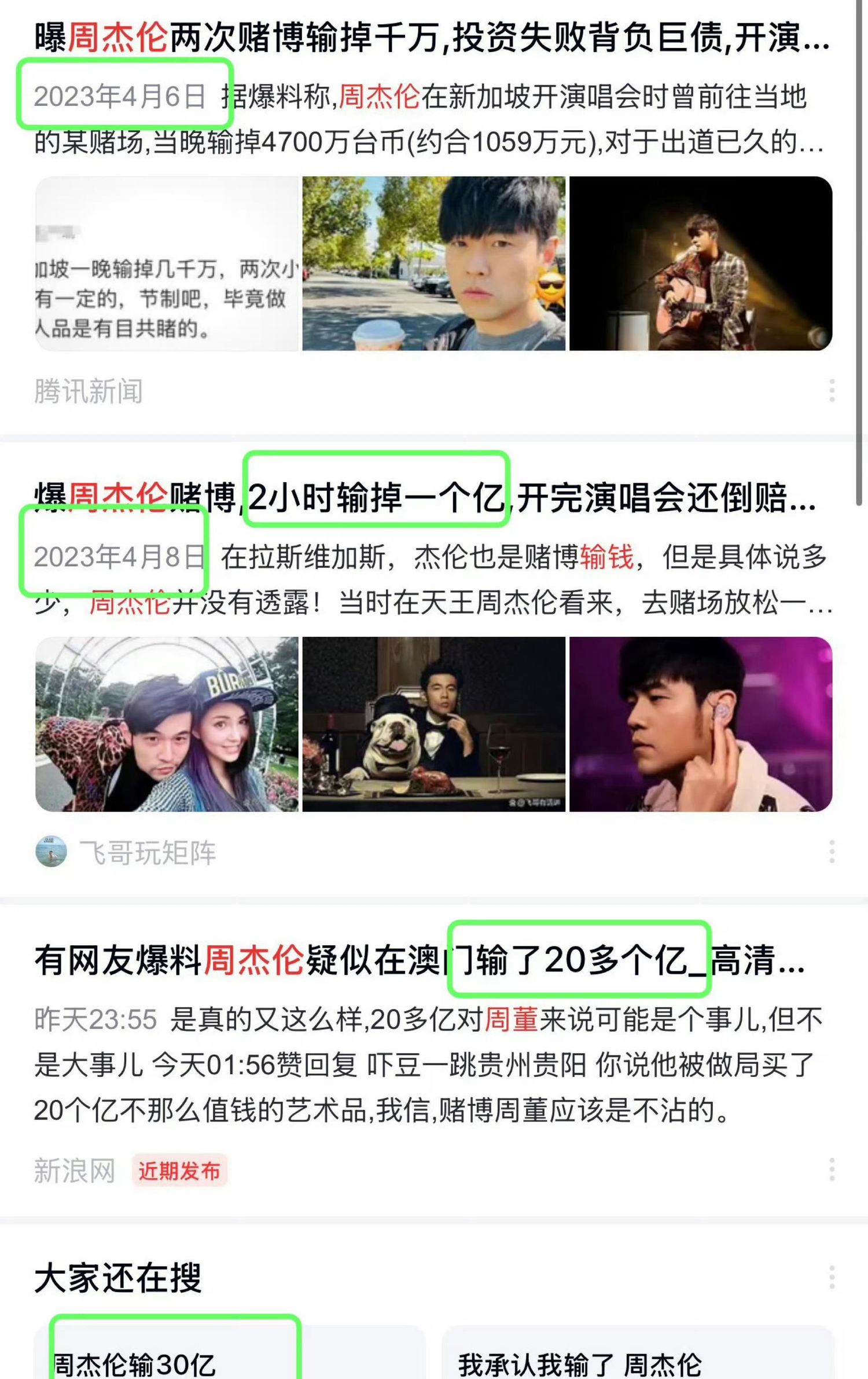Open overflow menu beside 大家还在搜
The image size is (868, 1379).
(832, 1277)
